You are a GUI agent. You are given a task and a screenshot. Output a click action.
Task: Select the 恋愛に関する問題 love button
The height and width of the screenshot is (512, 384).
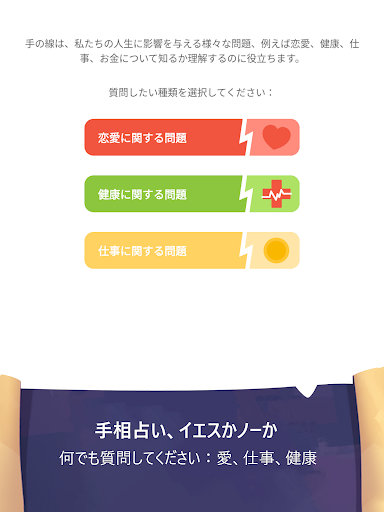tap(192, 137)
